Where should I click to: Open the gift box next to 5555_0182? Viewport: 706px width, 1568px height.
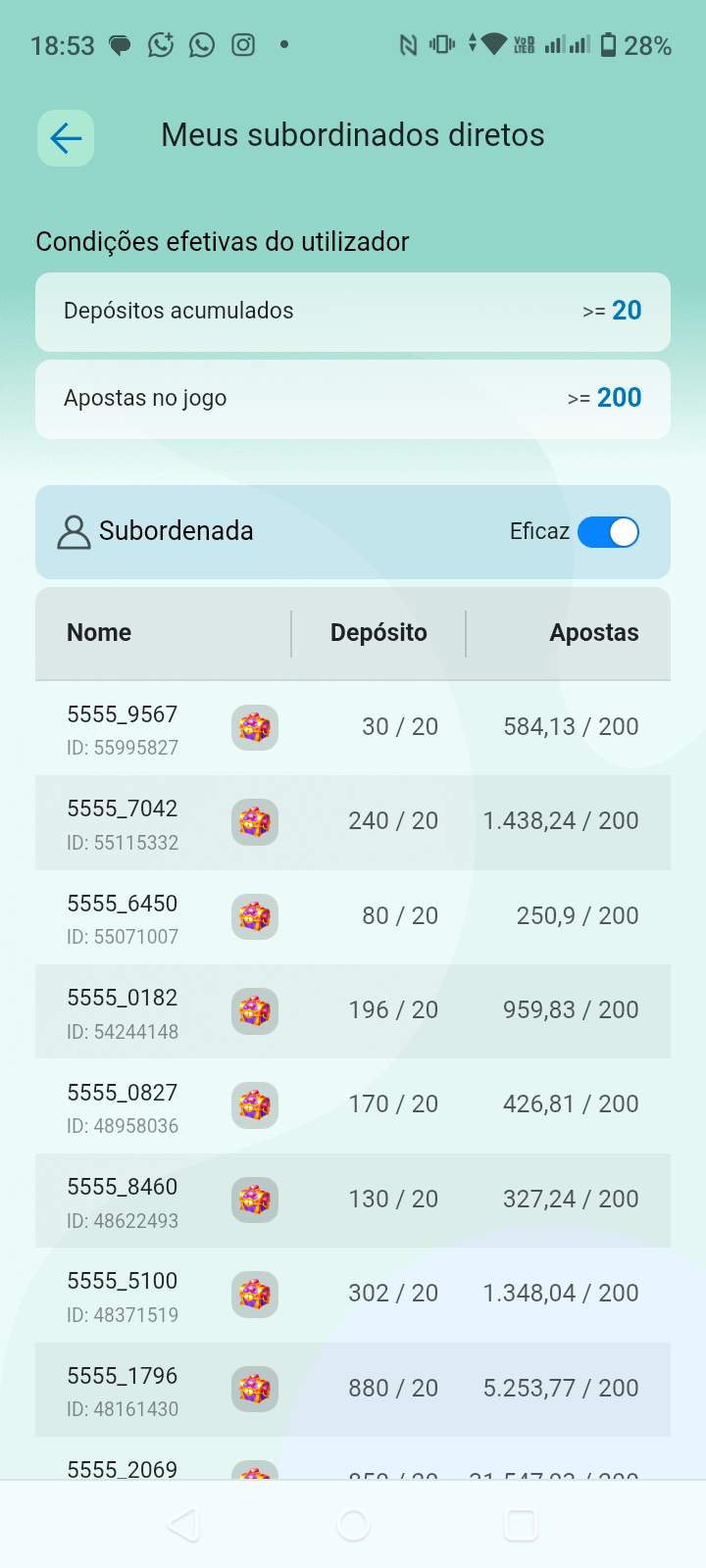(x=255, y=1011)
